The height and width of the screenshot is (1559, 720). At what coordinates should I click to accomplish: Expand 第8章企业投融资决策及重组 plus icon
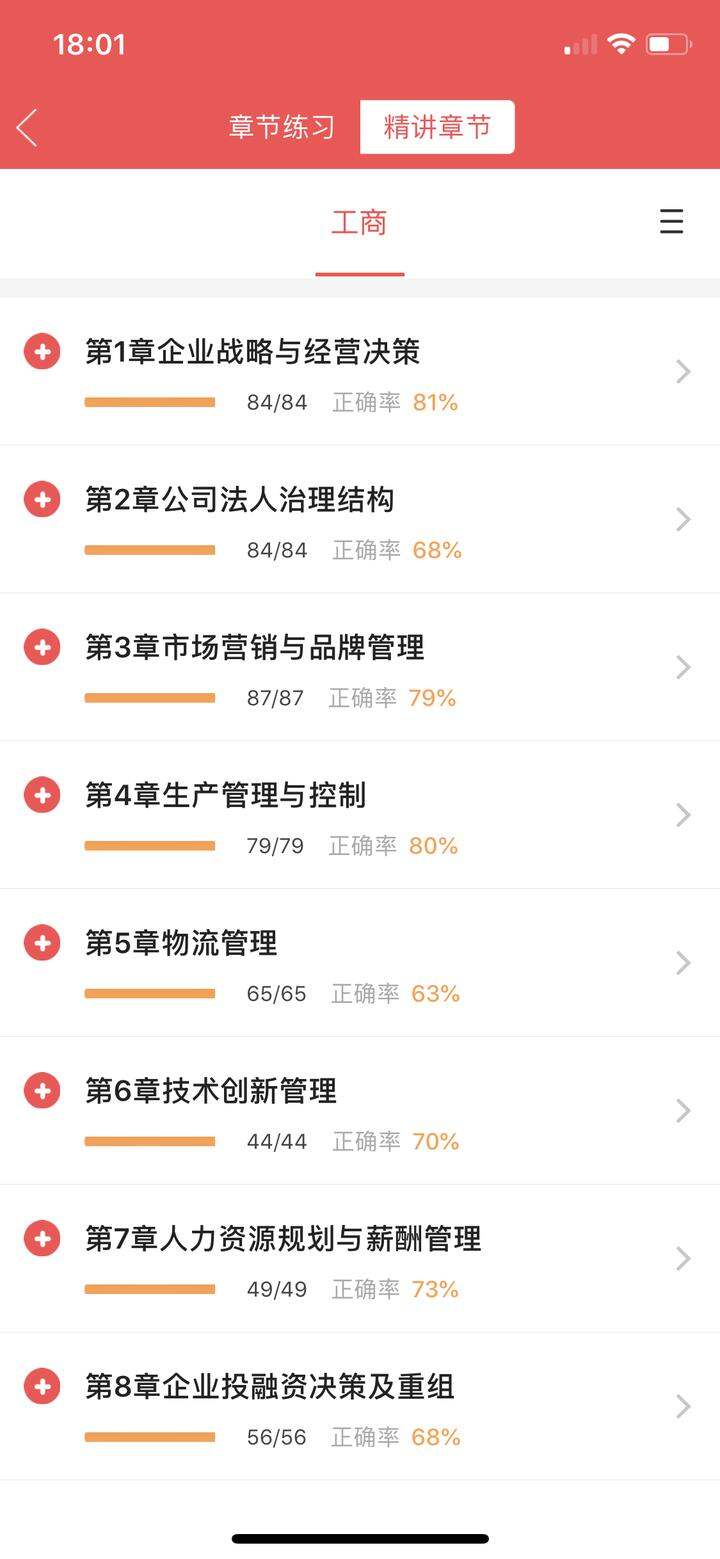pos(42,1387)
